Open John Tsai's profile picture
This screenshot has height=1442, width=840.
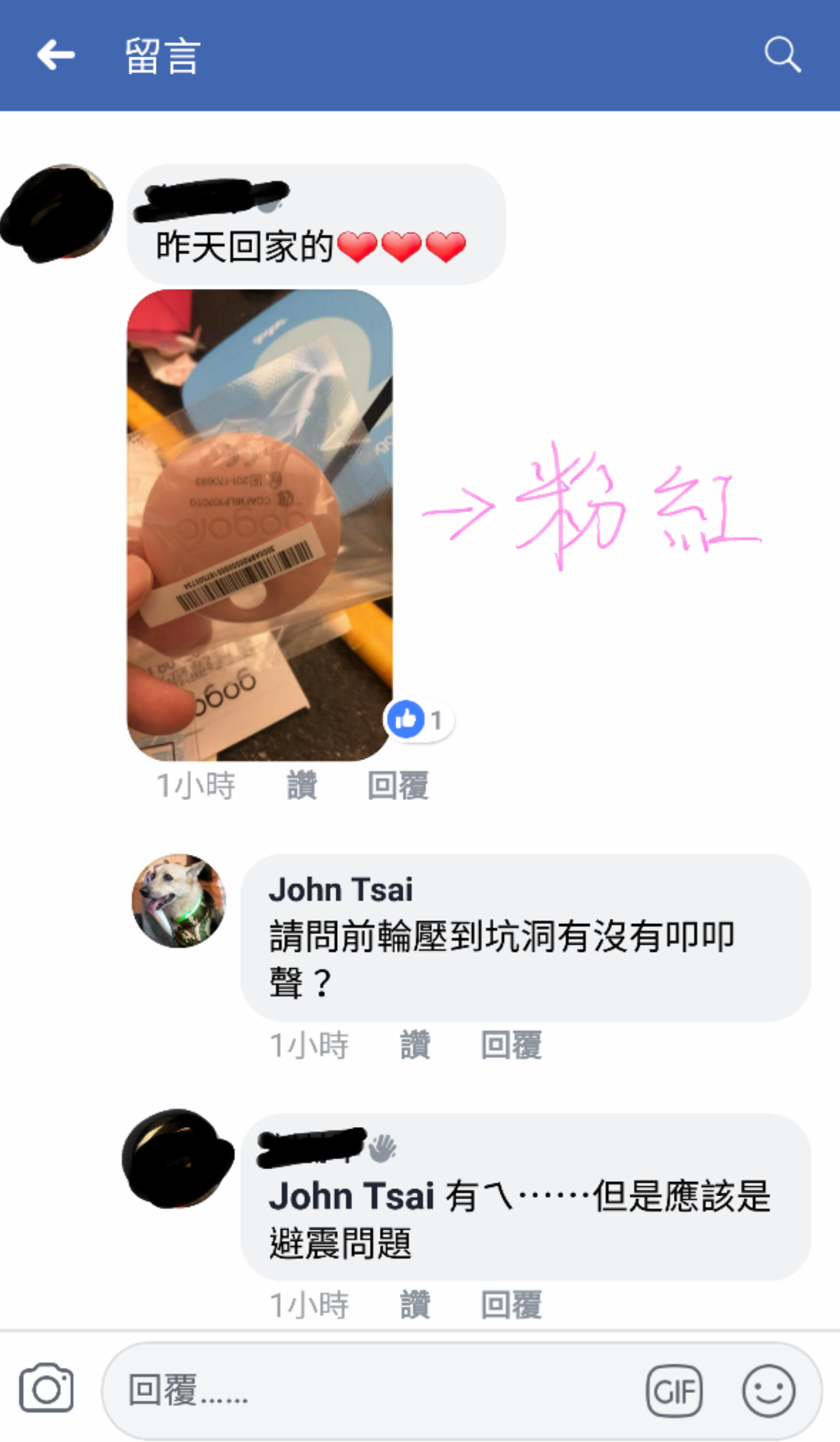click(178, 900)
